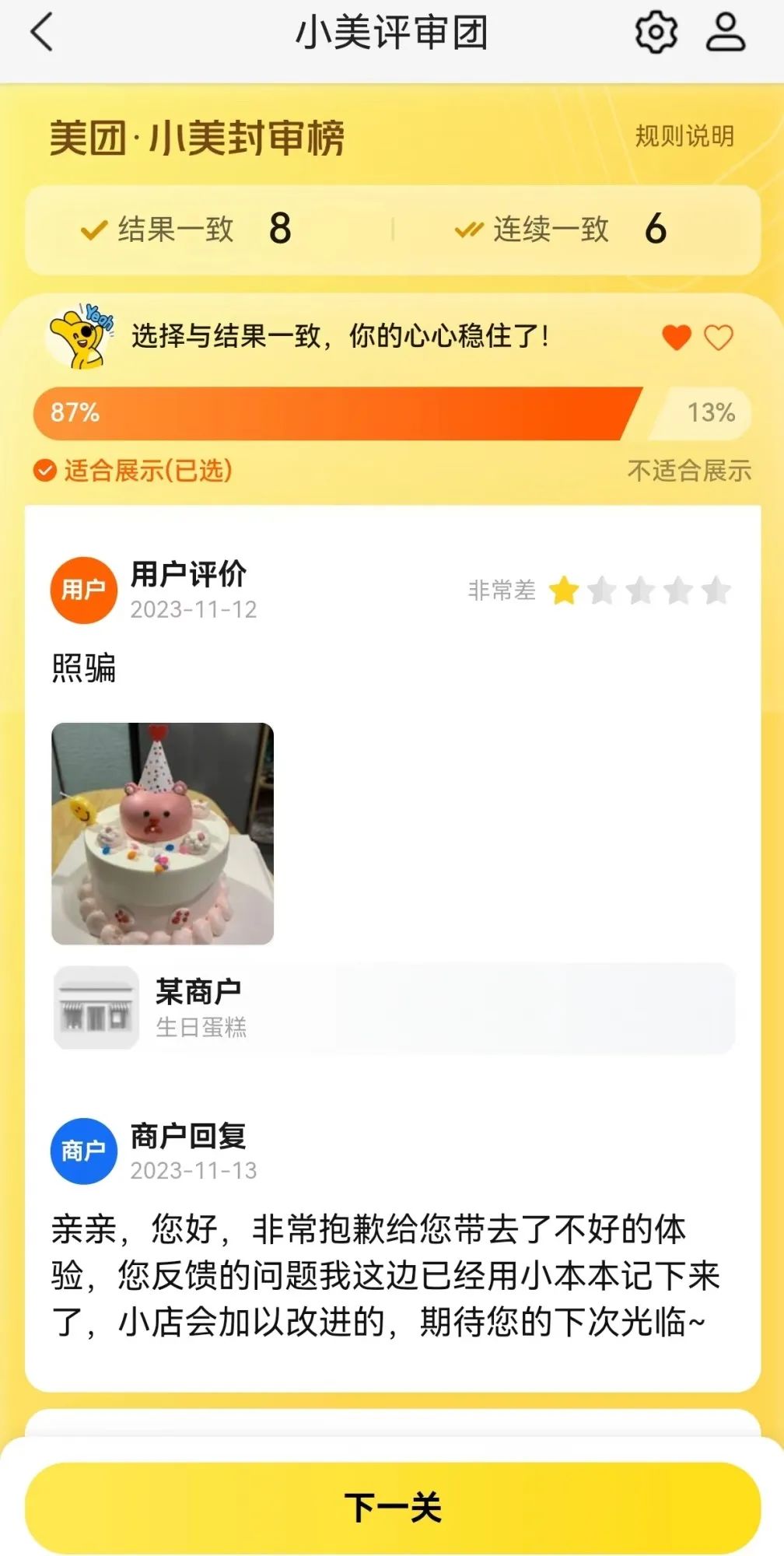Click the orange 用户 avatar icon
Screen dimensions: 784x1556
click(83, 591)
